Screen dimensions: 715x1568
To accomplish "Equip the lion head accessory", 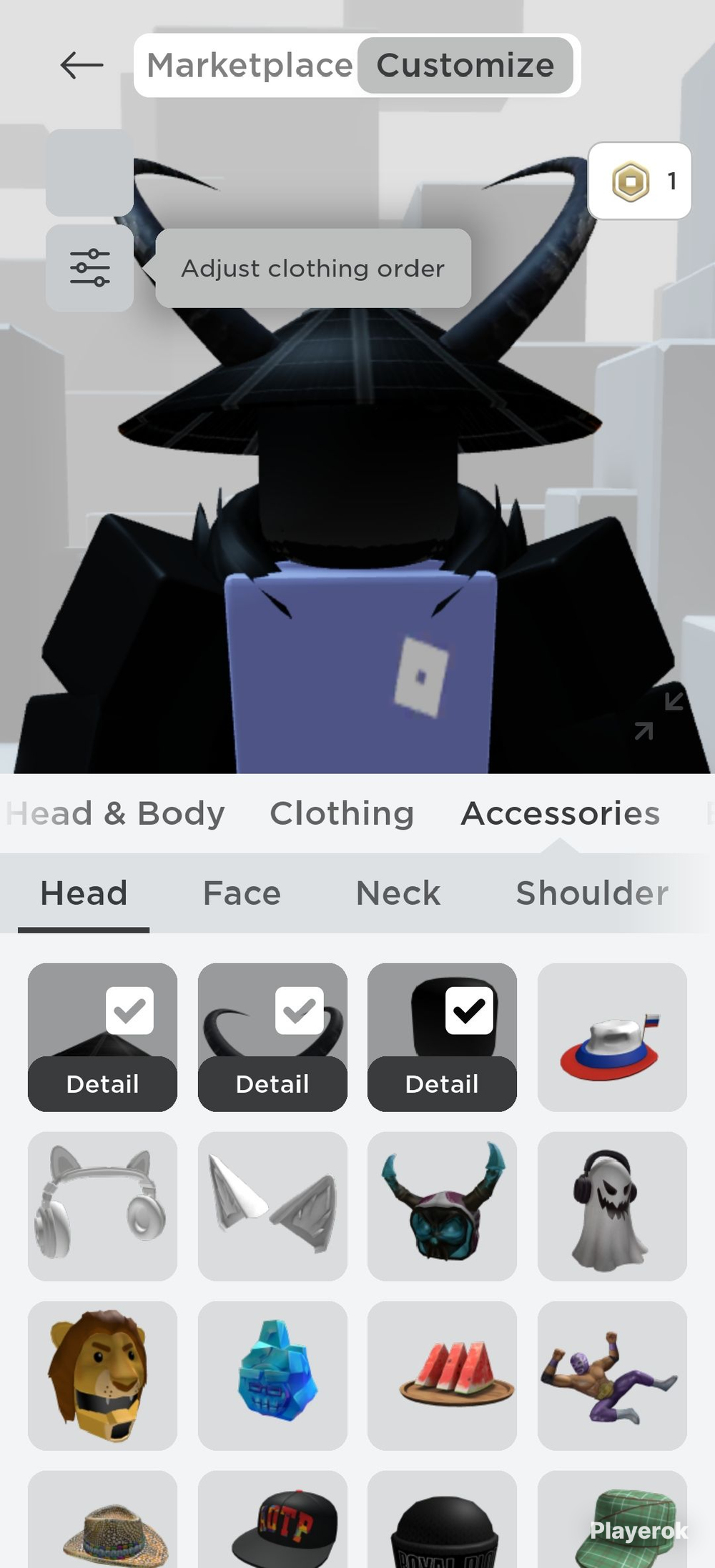I will tap(102, 1376).
